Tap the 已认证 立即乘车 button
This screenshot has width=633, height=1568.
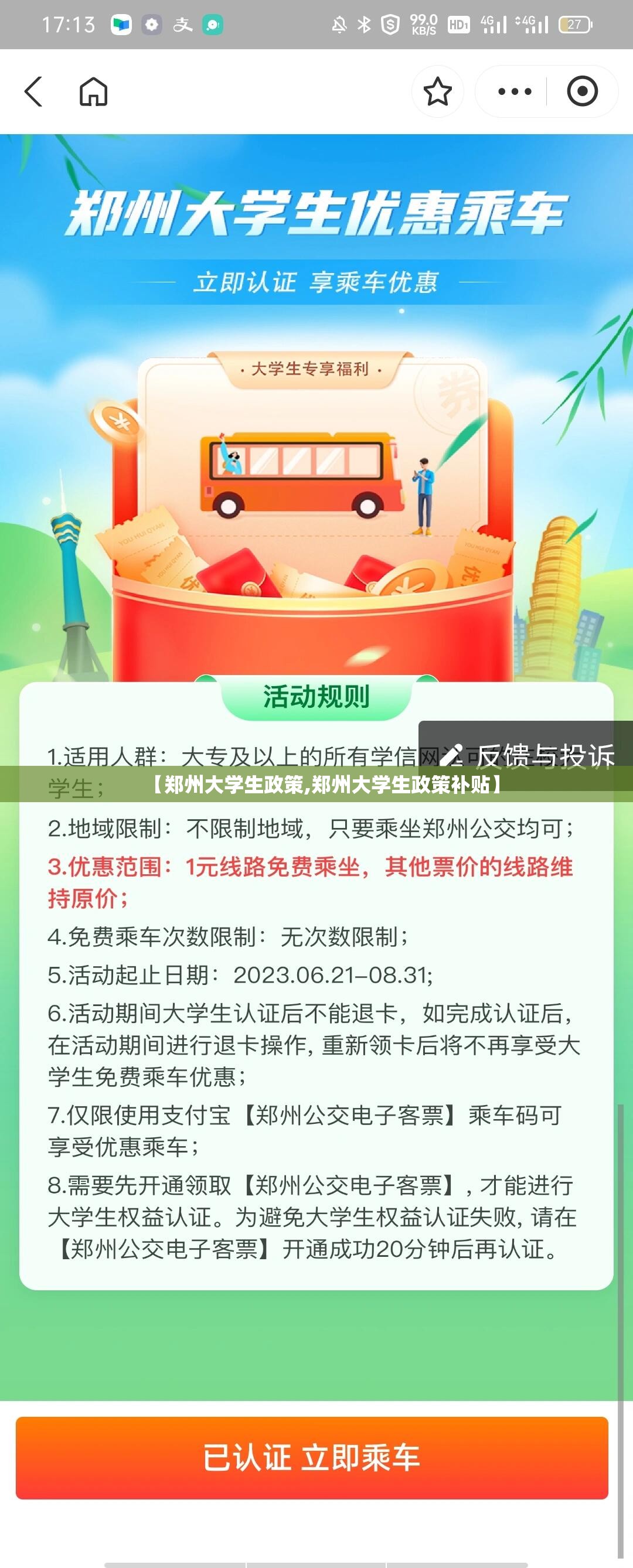[x=312, y=1457]
